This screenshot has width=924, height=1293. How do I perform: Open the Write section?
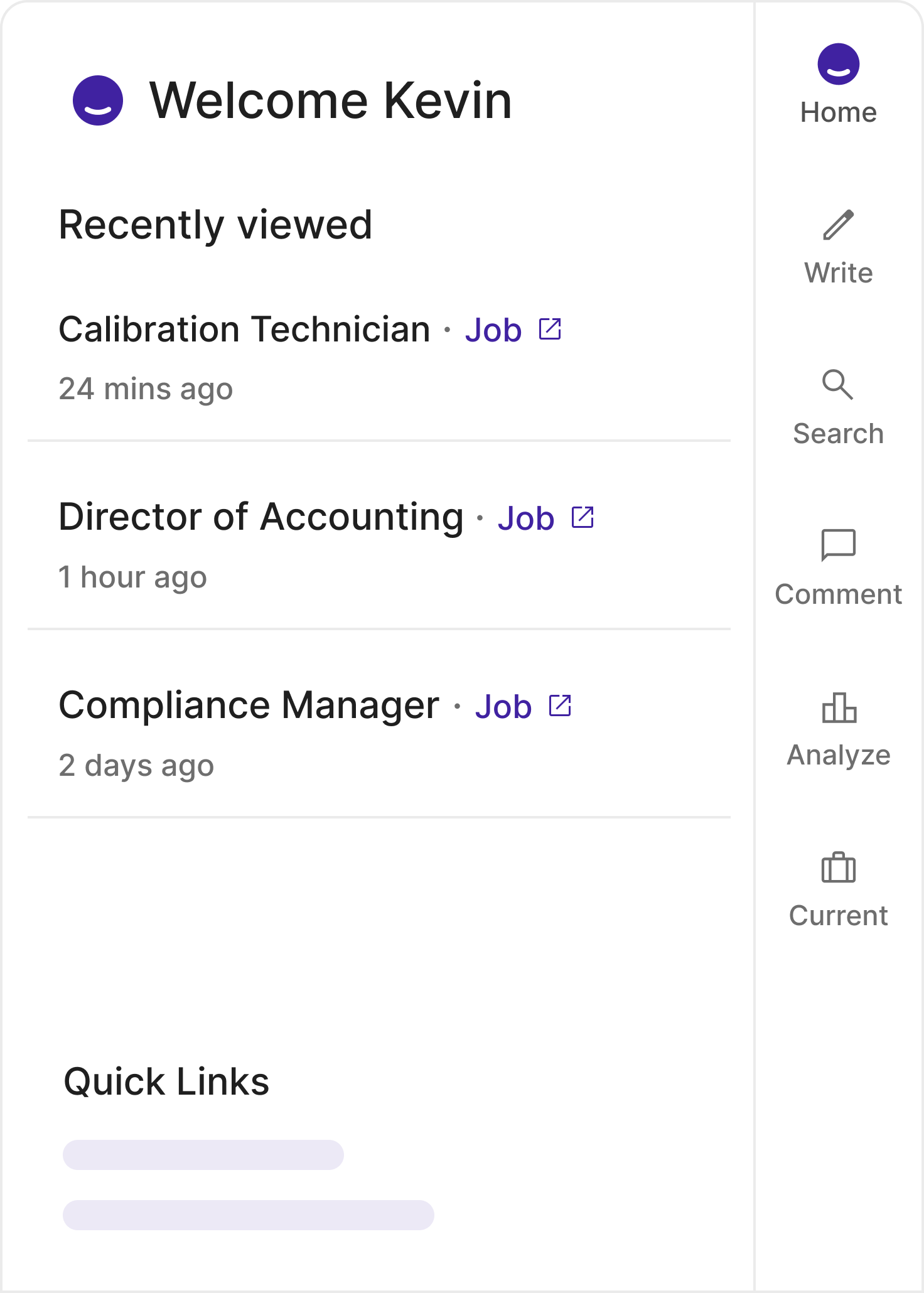click(x=838, y=247)
